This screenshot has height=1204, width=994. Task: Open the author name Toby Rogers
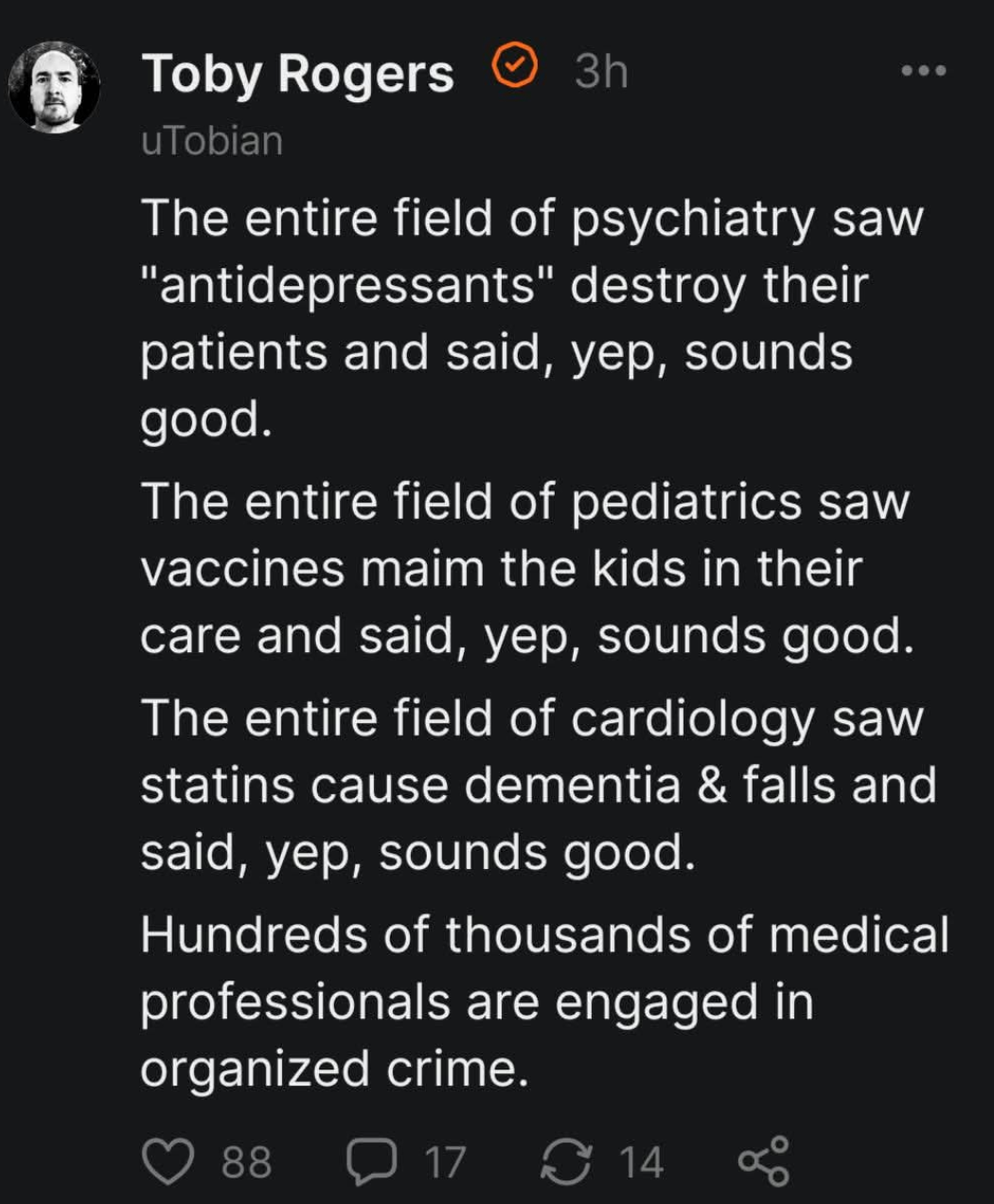tap(298, 73)
